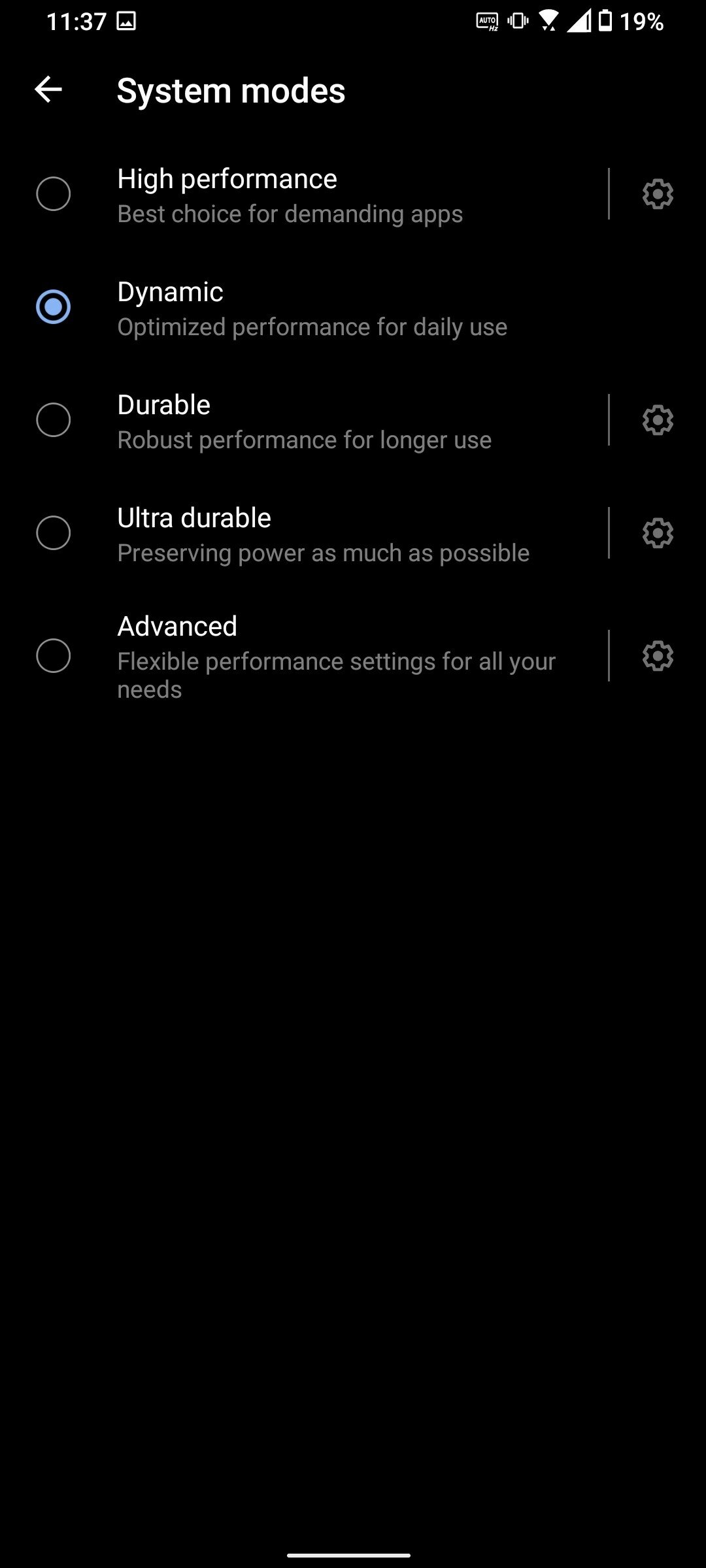This screenshot has height=1568, width=706.
Task: Select the Advanced mode
Action: (x=304, y=656)
